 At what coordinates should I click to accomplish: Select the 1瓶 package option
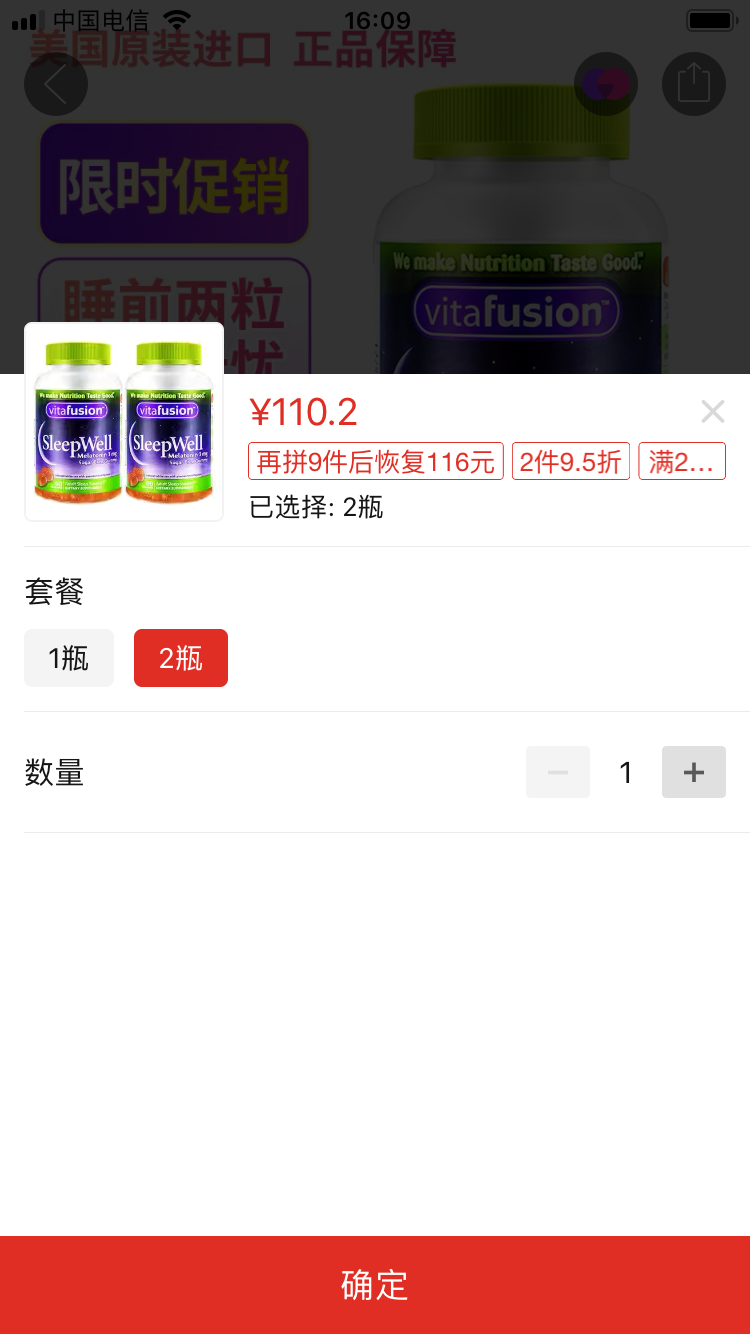coord(69,658)
